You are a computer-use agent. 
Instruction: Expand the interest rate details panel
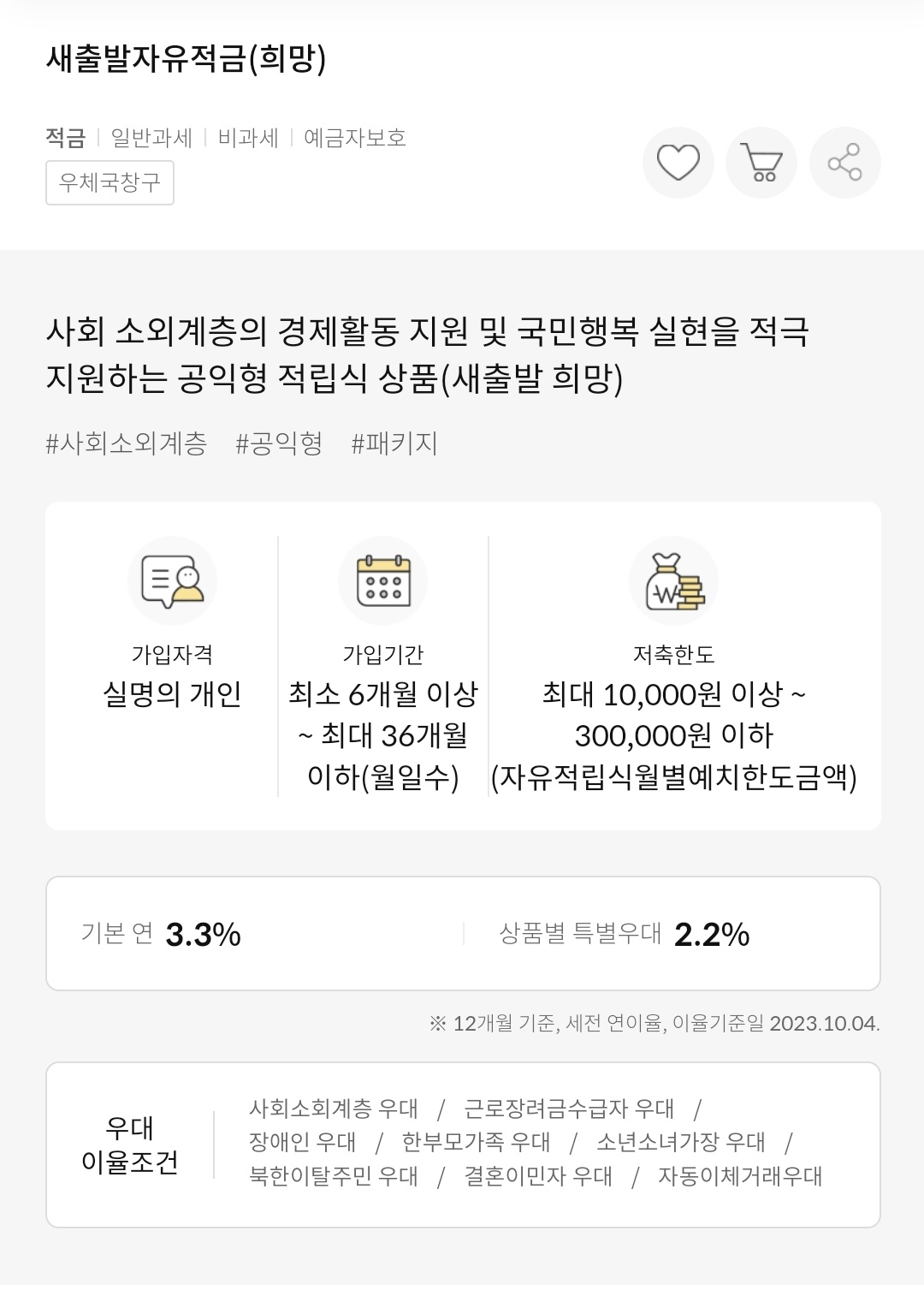462,933
